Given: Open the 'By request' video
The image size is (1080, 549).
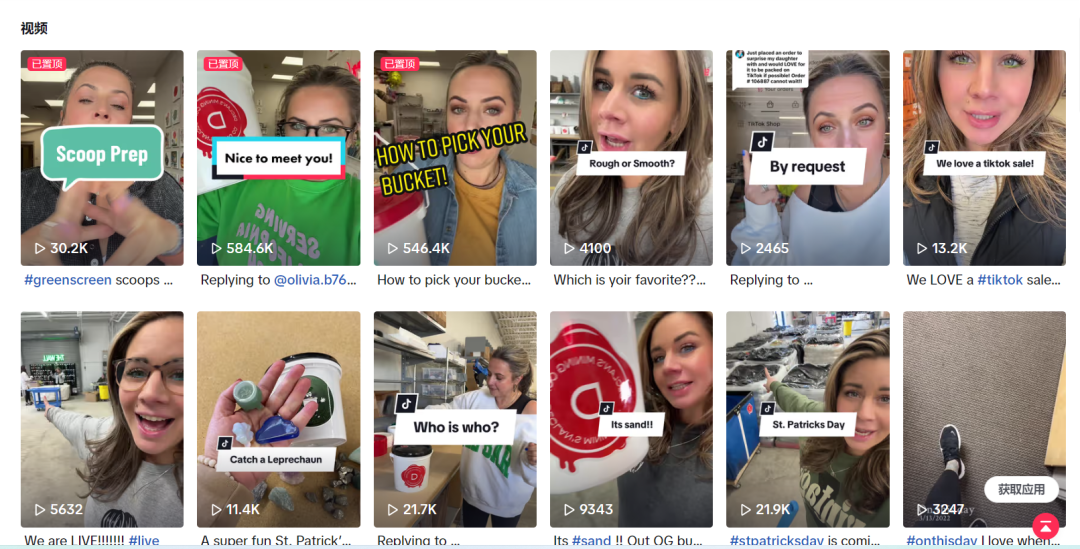Looking at the screenshot, I should click(x=807, y=157).
